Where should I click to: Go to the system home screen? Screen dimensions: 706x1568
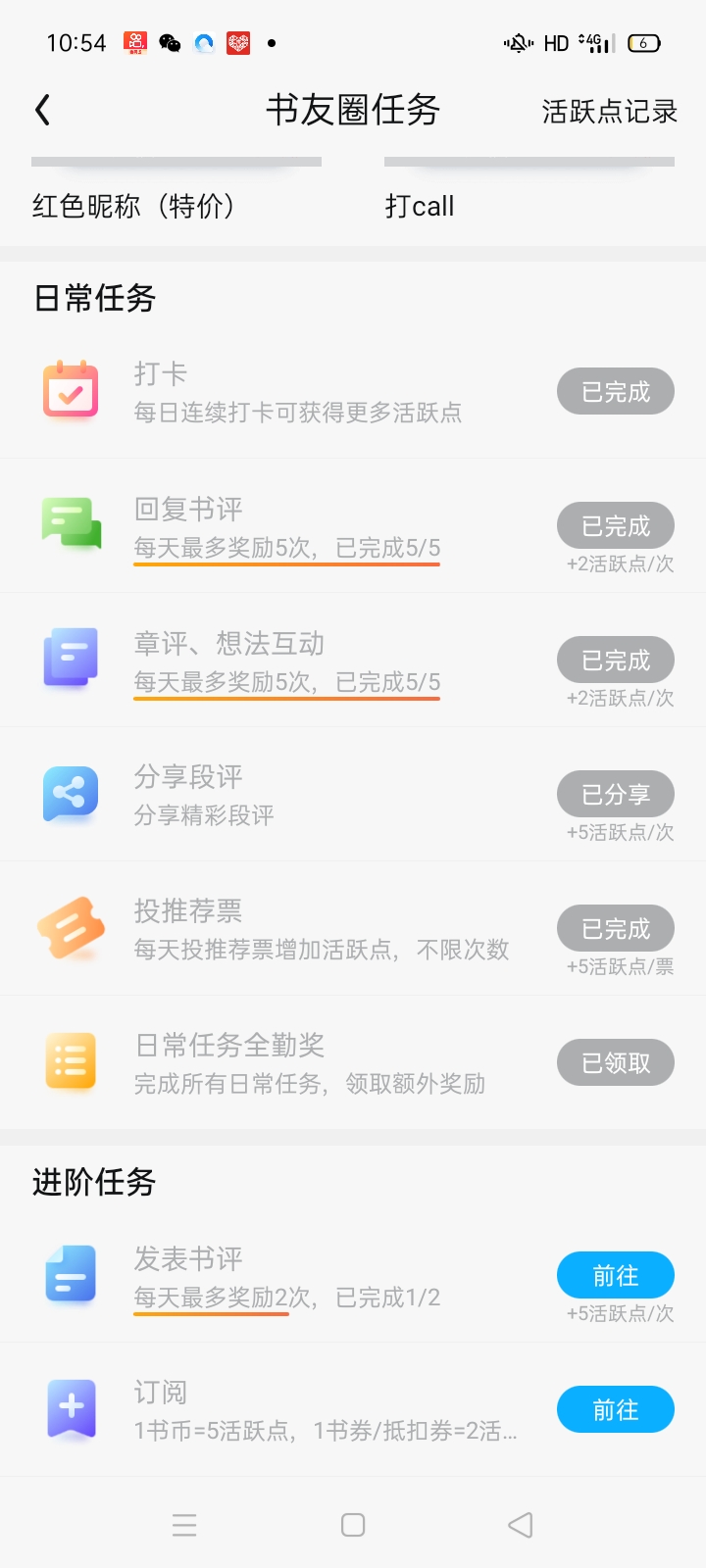pos(353,1525)
